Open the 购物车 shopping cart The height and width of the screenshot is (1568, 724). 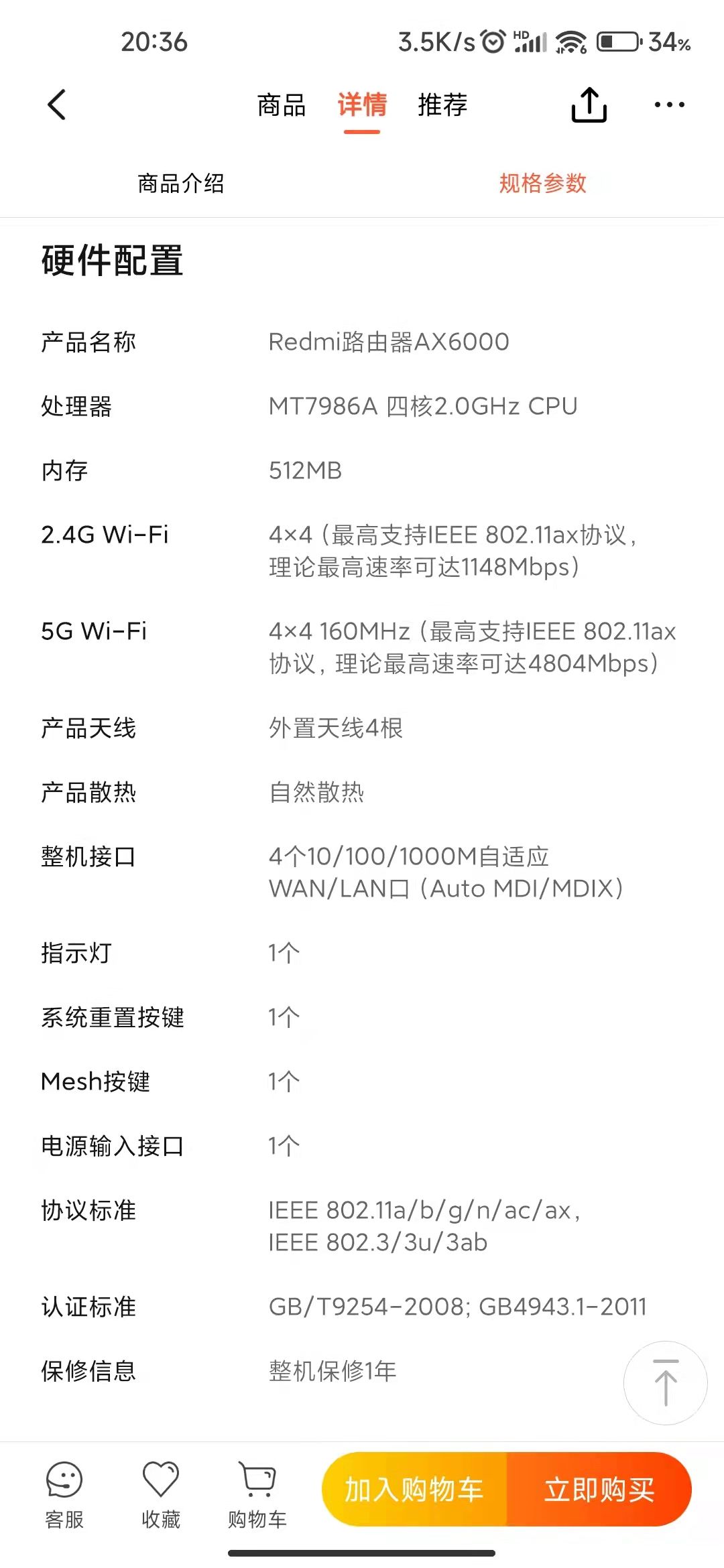point(257,1494)
